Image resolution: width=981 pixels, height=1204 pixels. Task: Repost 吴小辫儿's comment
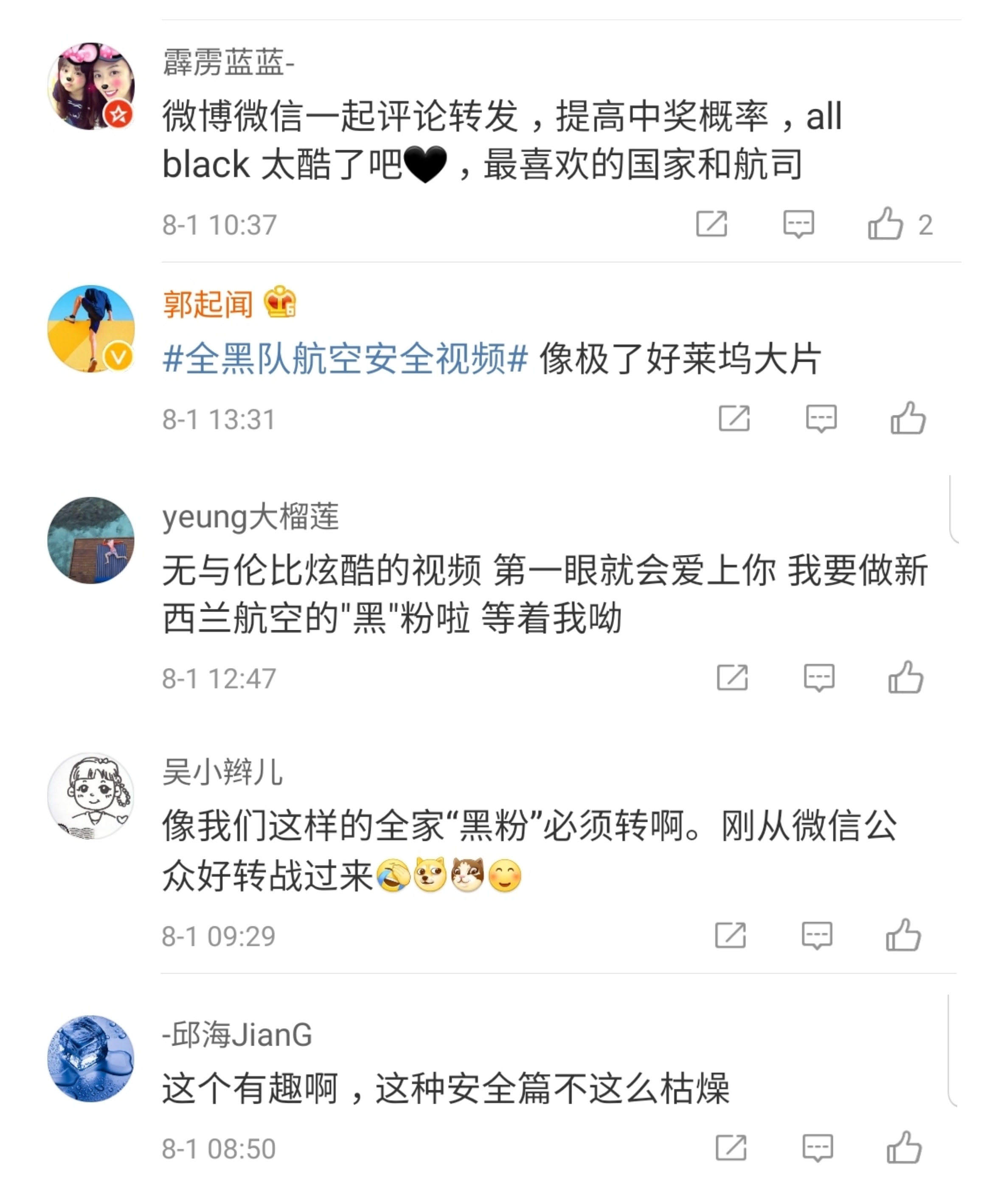pos(730,936)
